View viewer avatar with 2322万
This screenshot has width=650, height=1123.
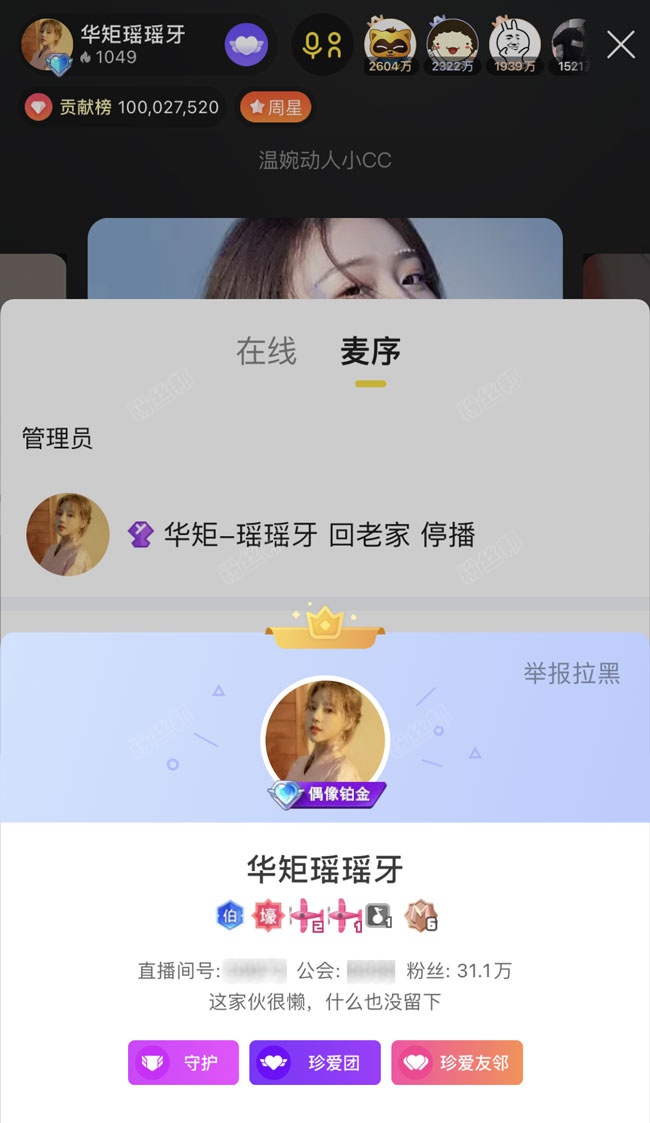(452, 44)
